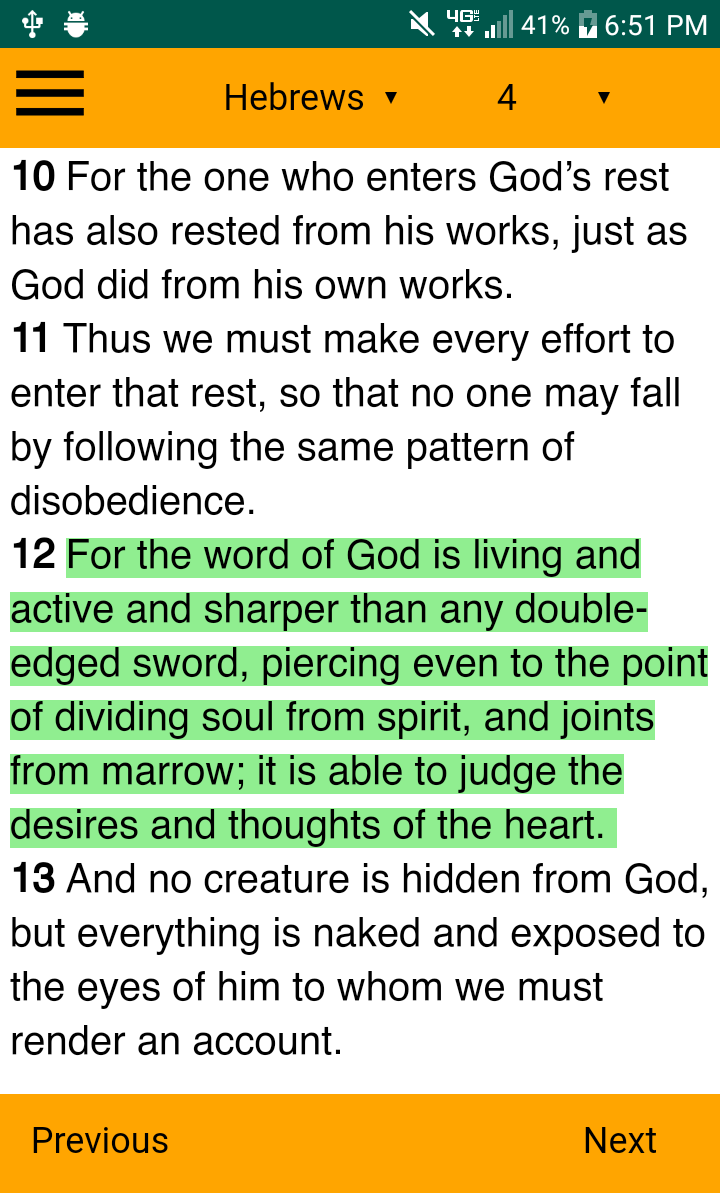
Task: Go to the Previous chapter
Action: click(x=100, y=1141)
